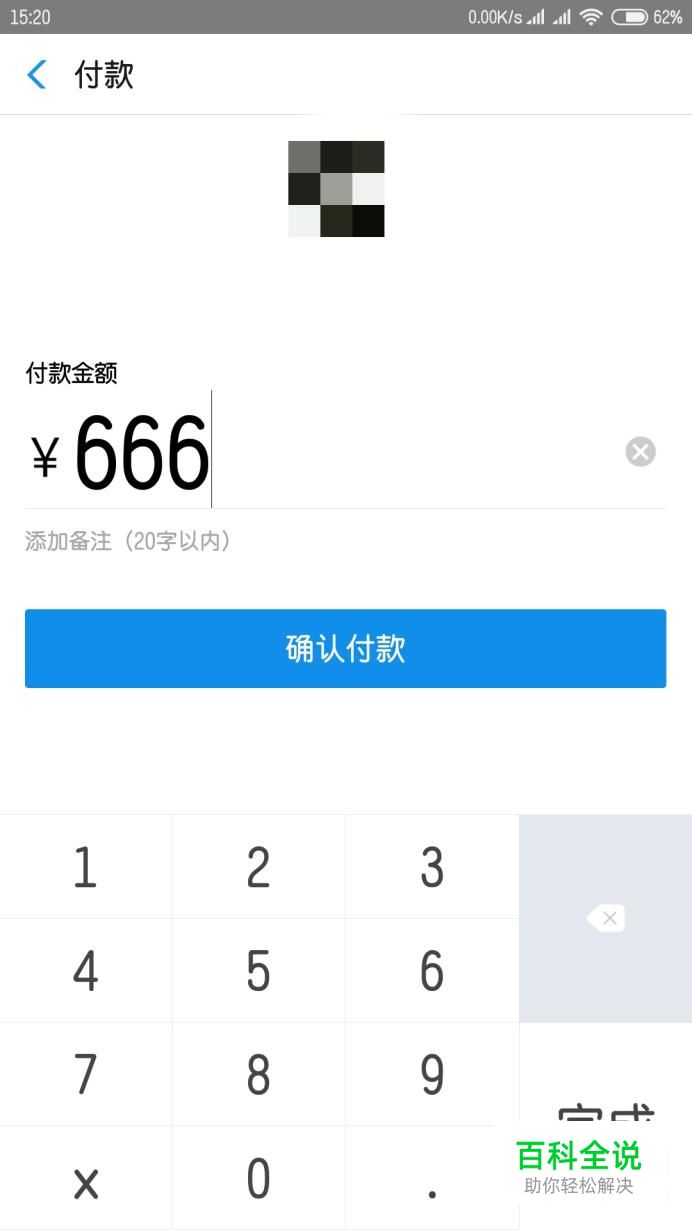Type digit 2 on the keypad
The width and height of the screenshot is (692, 1230).
click(259, 867)
